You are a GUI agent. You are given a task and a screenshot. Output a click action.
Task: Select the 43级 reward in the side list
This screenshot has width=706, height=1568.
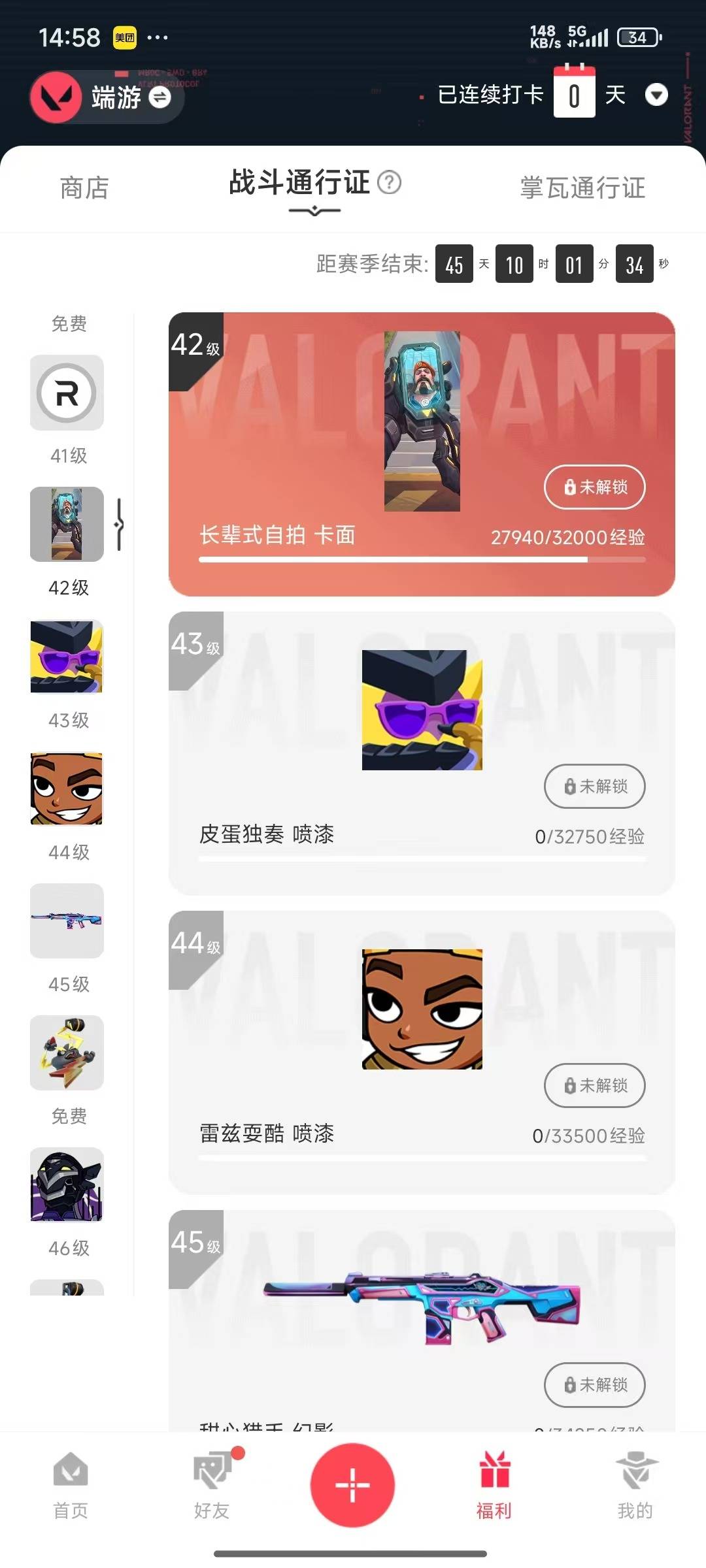[x=67, y=656]
